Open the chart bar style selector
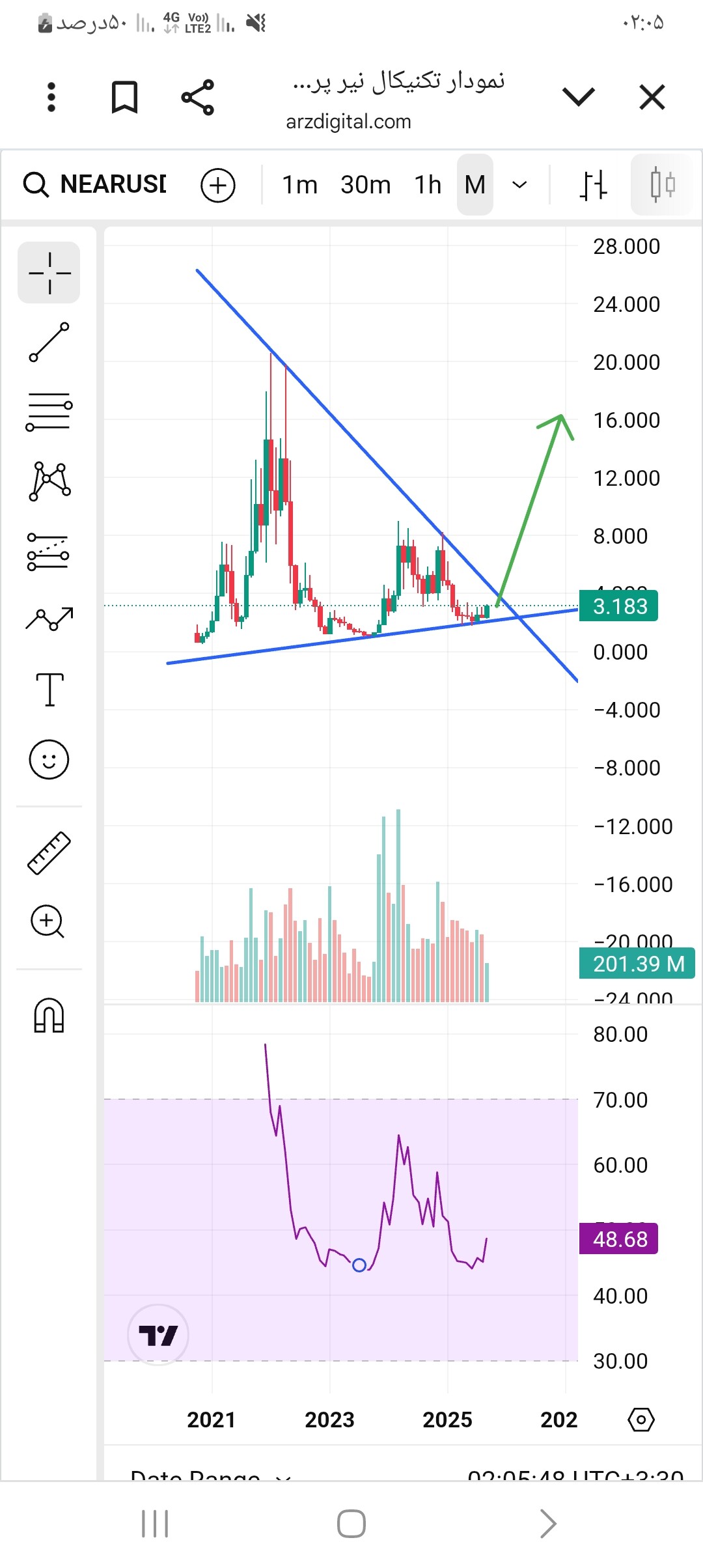 pyautogui.click(x=593, y=185)
